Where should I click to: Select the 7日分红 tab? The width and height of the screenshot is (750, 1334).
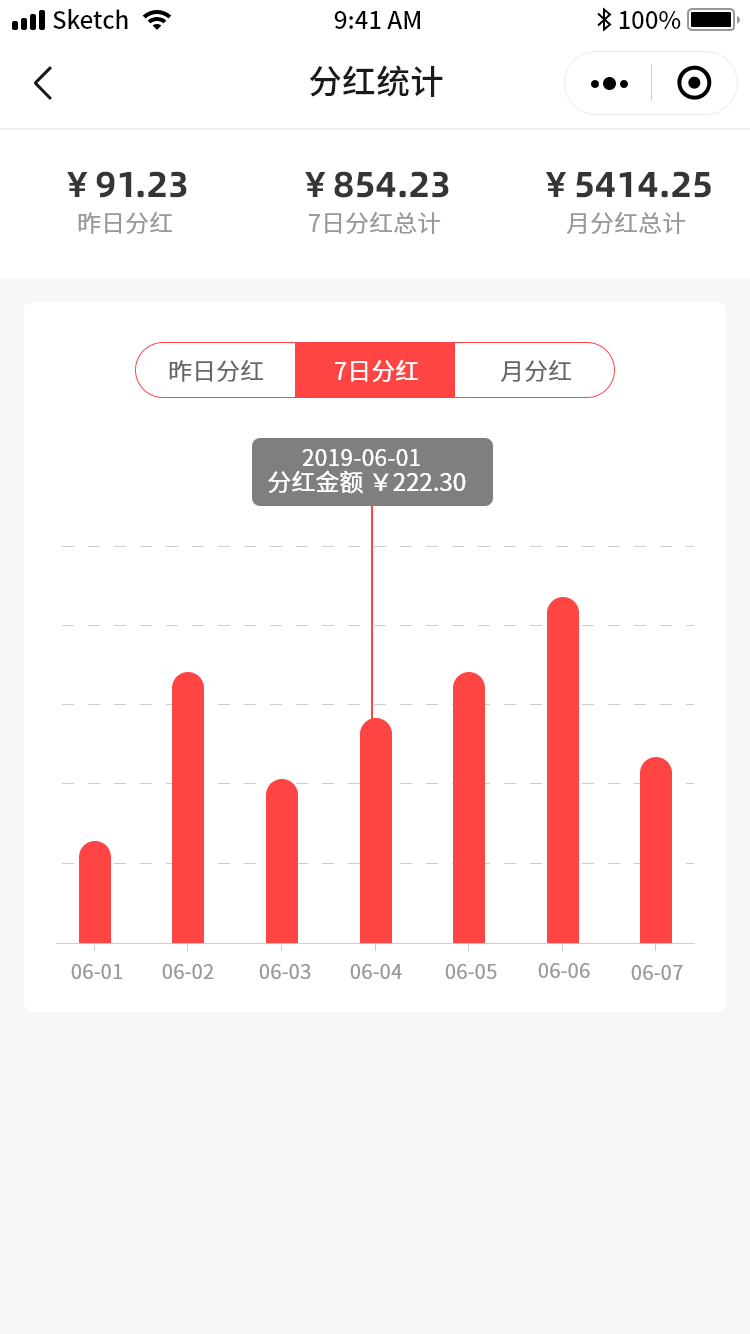375,371
